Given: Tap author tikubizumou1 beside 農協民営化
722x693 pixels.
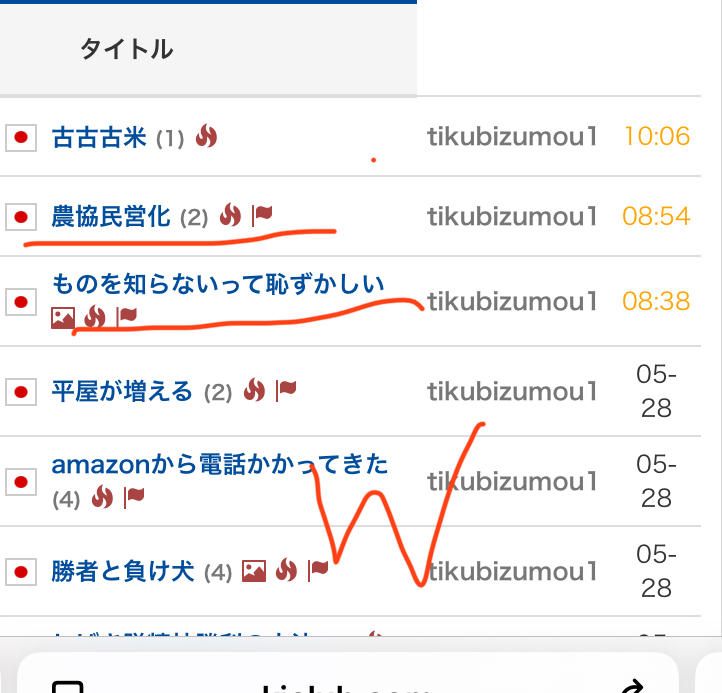Looking at the screenshot, I should coord(512,215).
